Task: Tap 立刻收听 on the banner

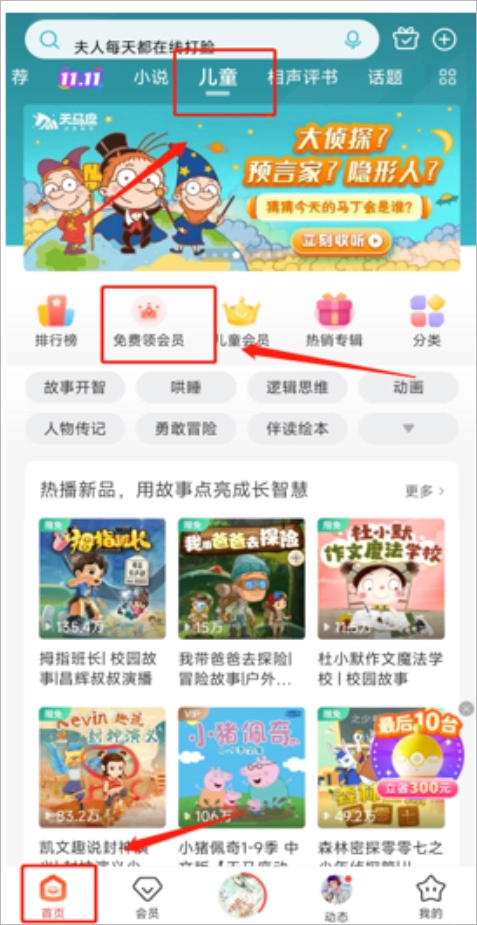Action: (x=341, y=241)
